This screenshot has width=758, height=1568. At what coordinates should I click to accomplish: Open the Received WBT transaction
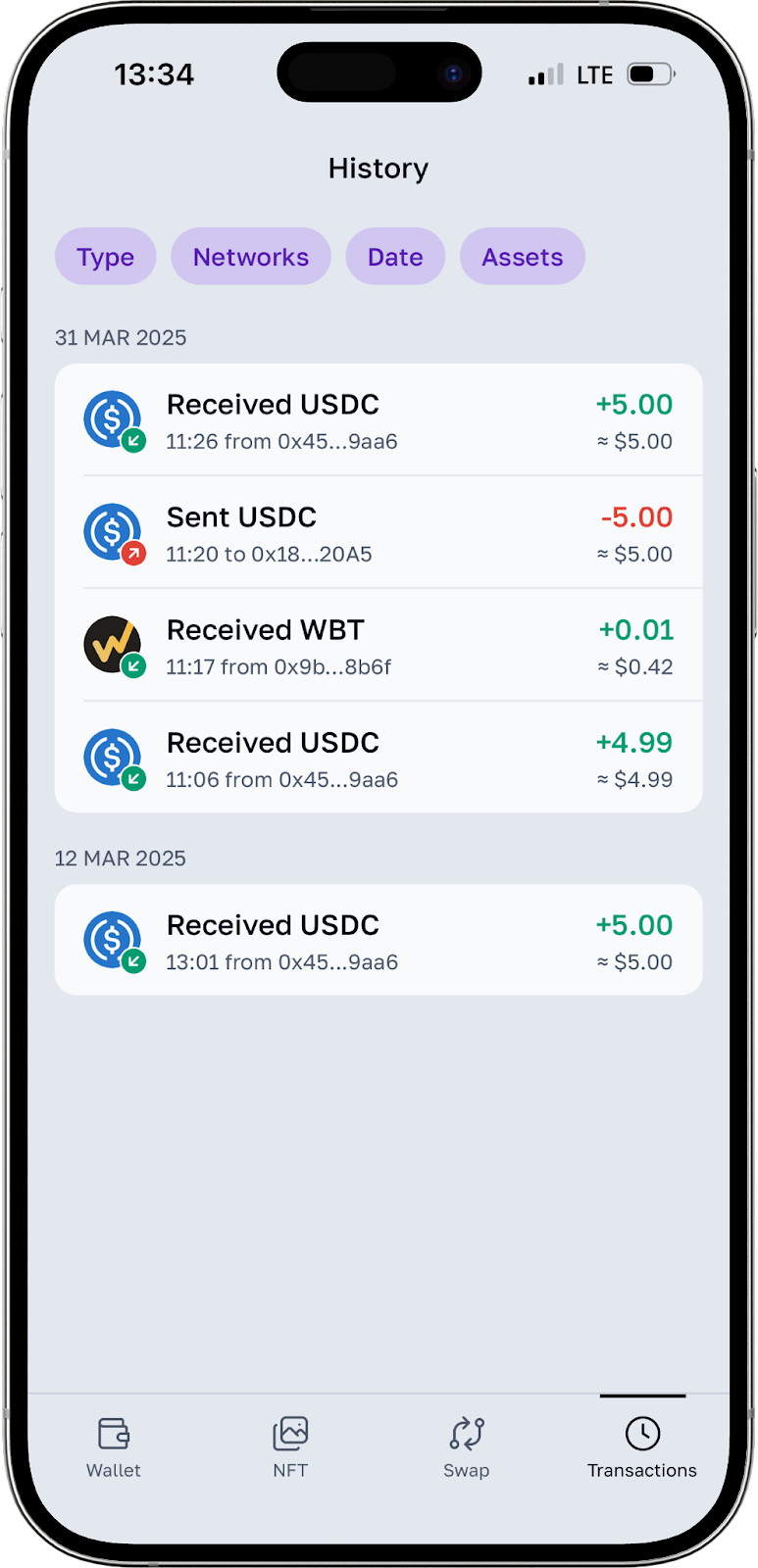379,647
